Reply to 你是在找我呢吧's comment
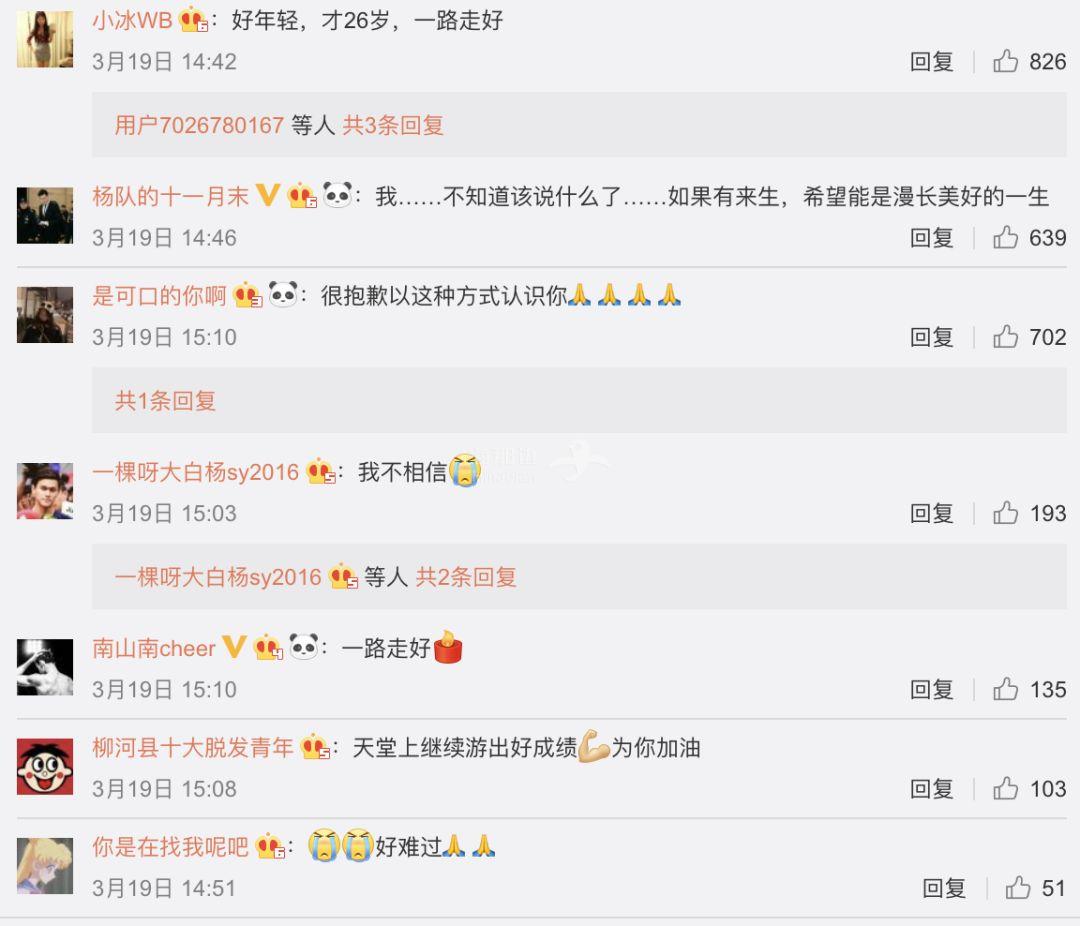1080x926 pixels. [943, 887]
